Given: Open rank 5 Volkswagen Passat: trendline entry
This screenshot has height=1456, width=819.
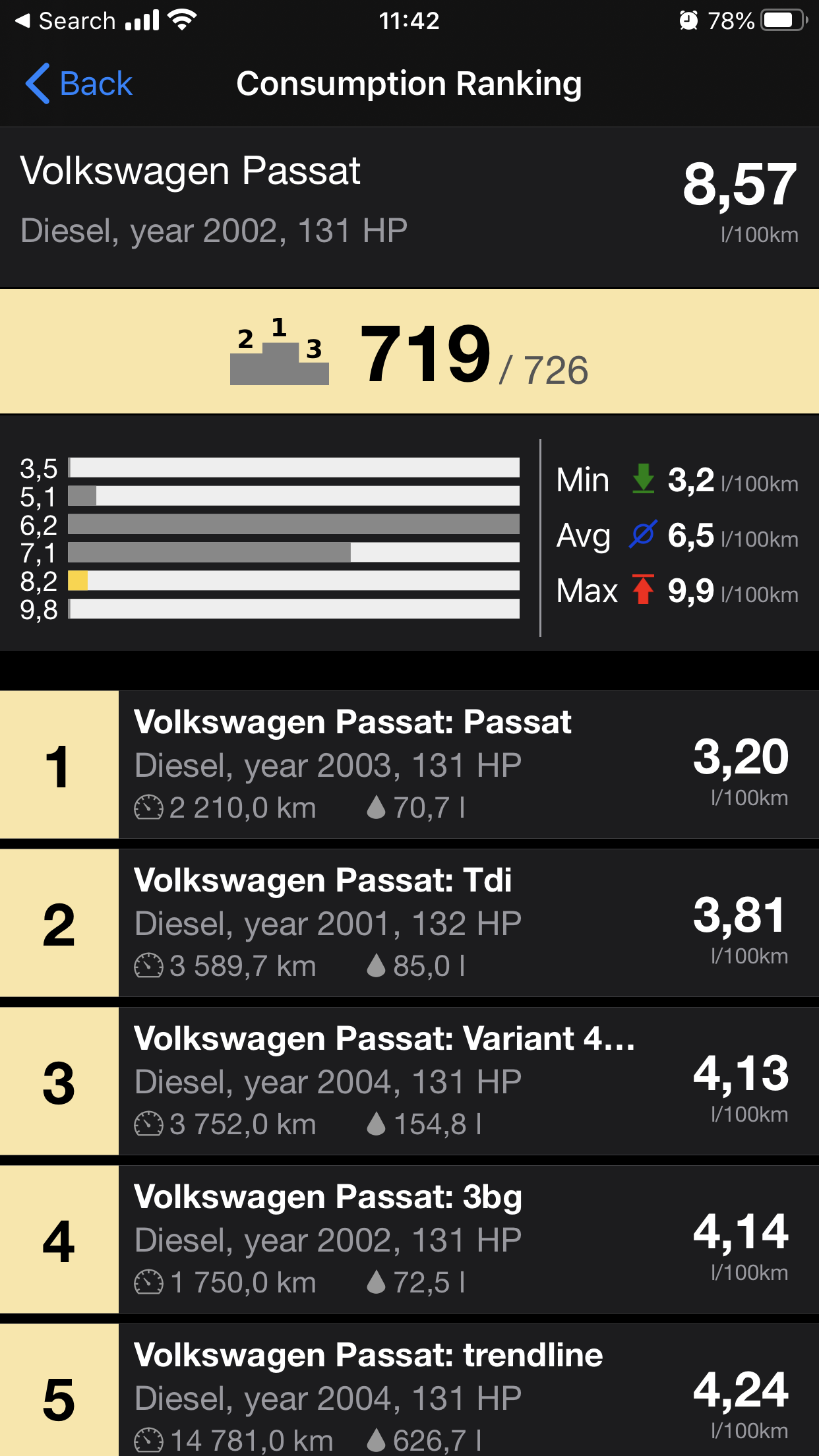Looking at the screenshot, I should [x=409, y=1391].
